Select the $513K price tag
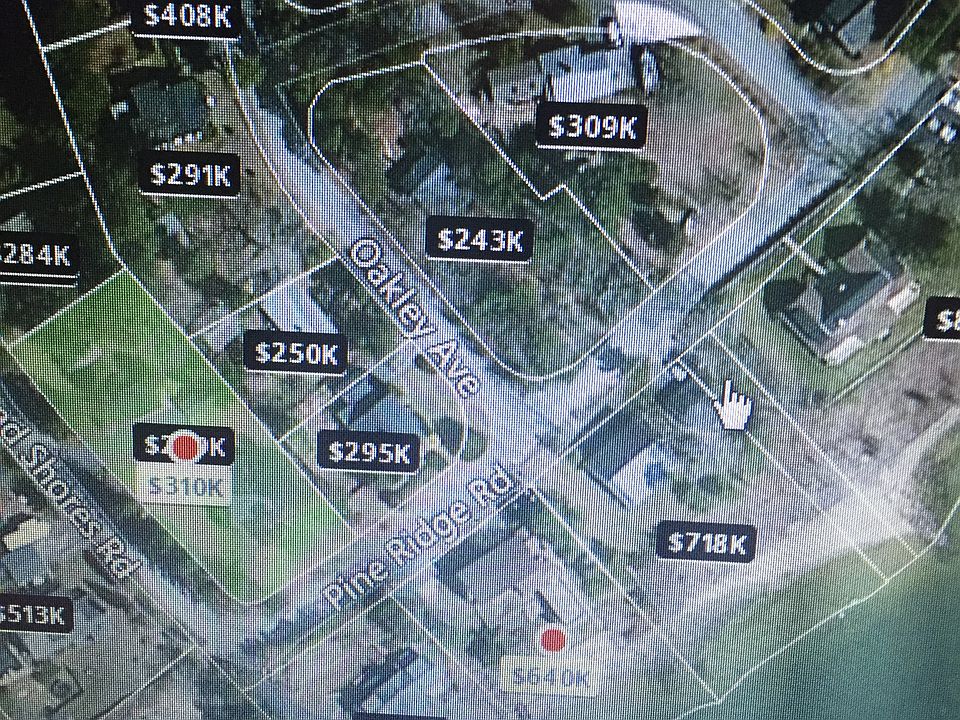960x720 pixels. pos(33,614)
